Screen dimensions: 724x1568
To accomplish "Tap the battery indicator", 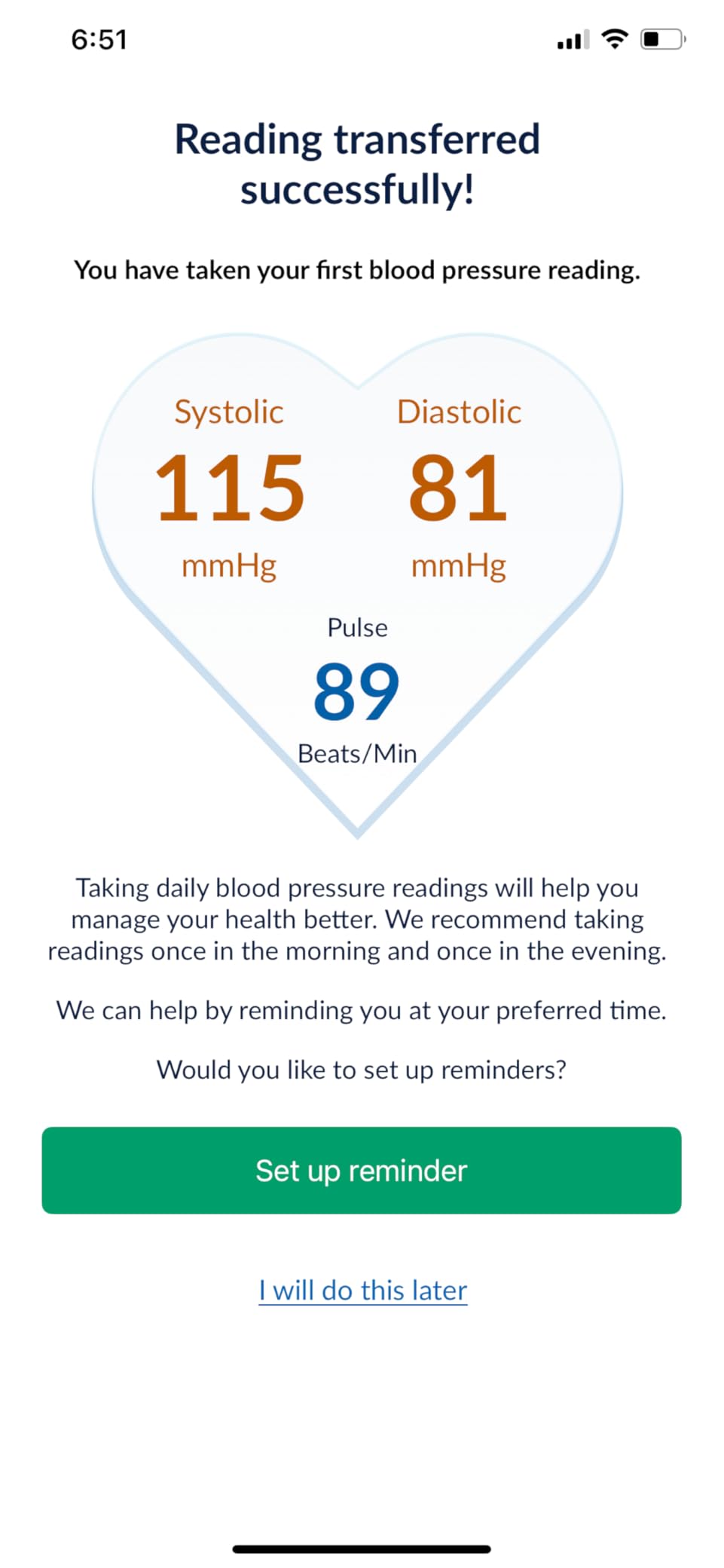I will tap(661, 40).
